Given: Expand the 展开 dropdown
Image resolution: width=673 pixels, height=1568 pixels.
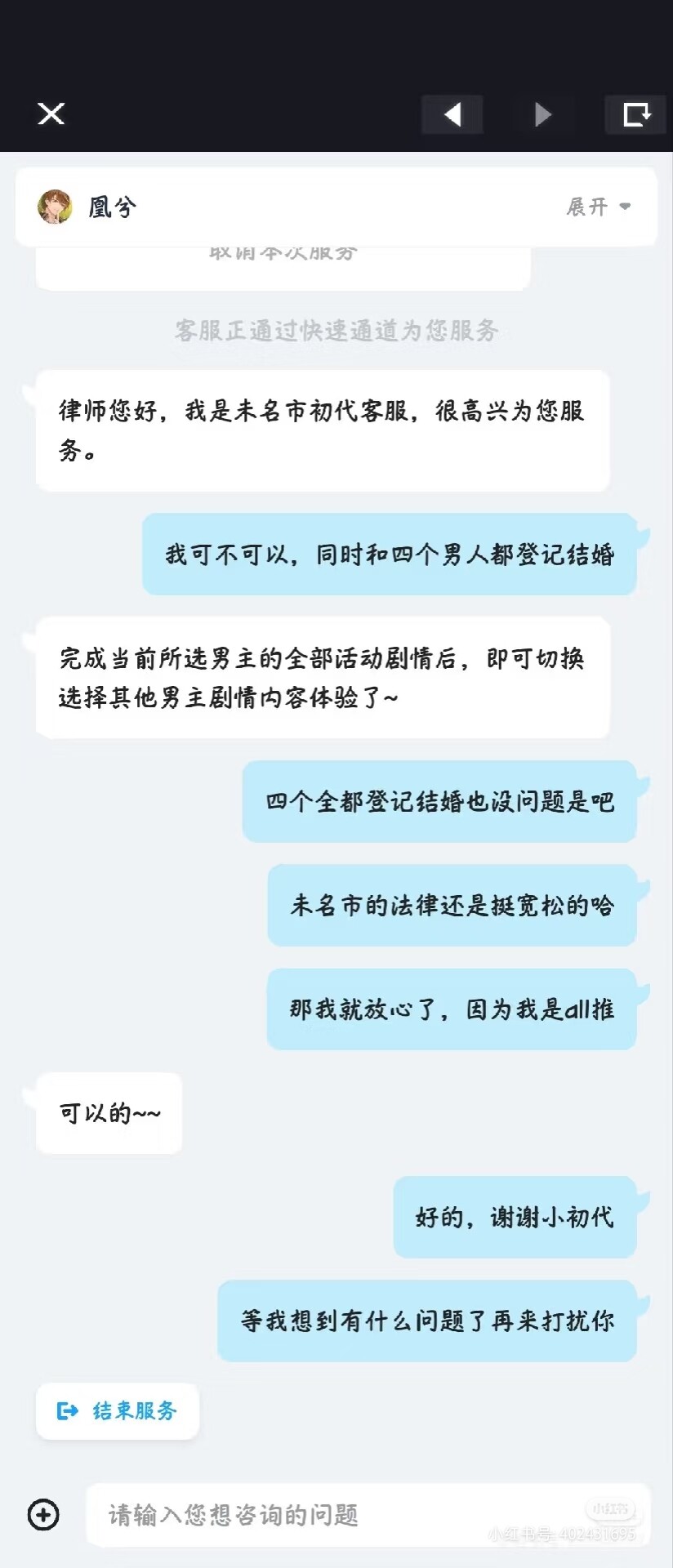Looking at the screenshot, I should (599, 207).
